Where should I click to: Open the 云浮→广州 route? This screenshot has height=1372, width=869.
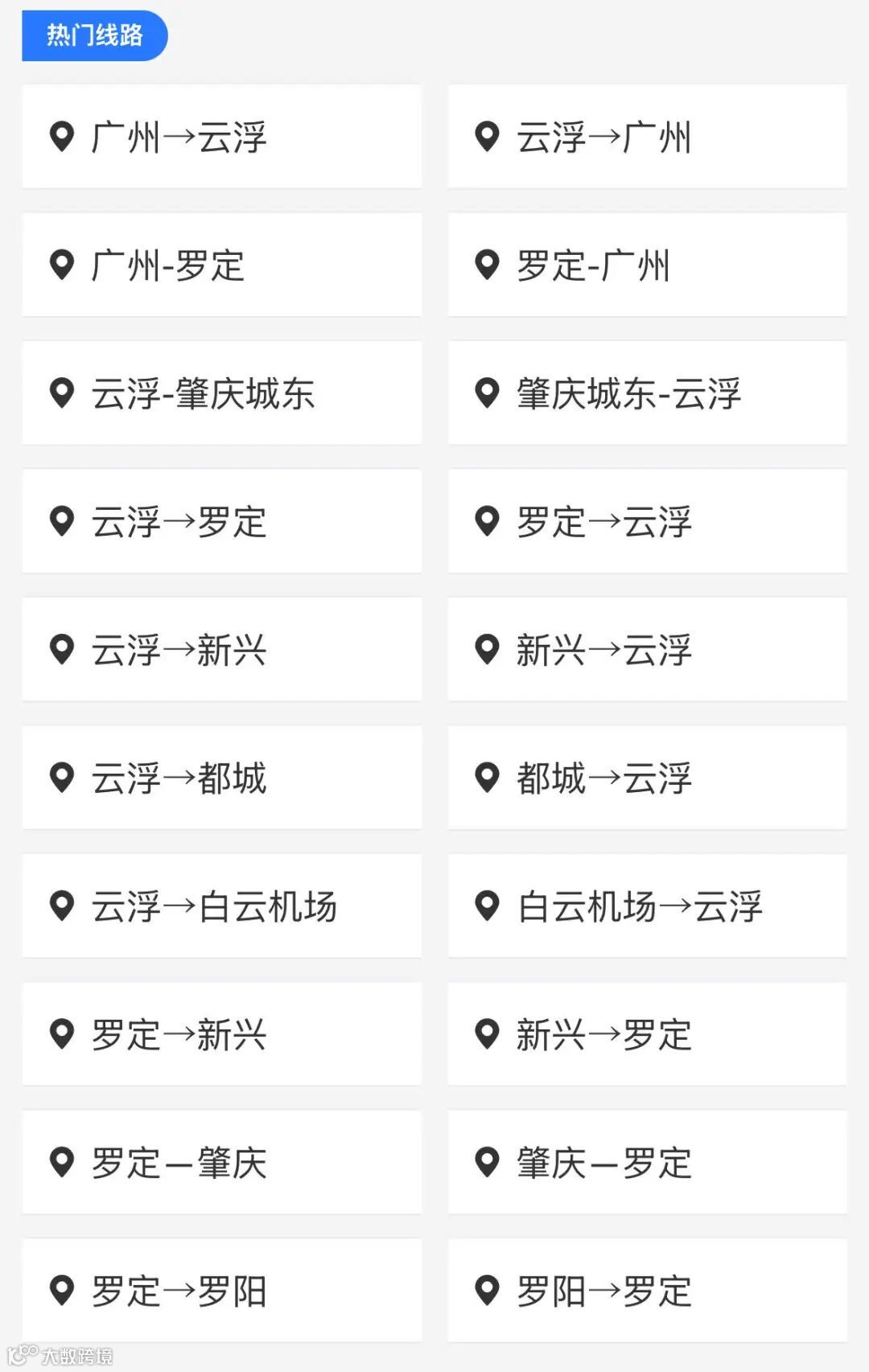point(648,137)
